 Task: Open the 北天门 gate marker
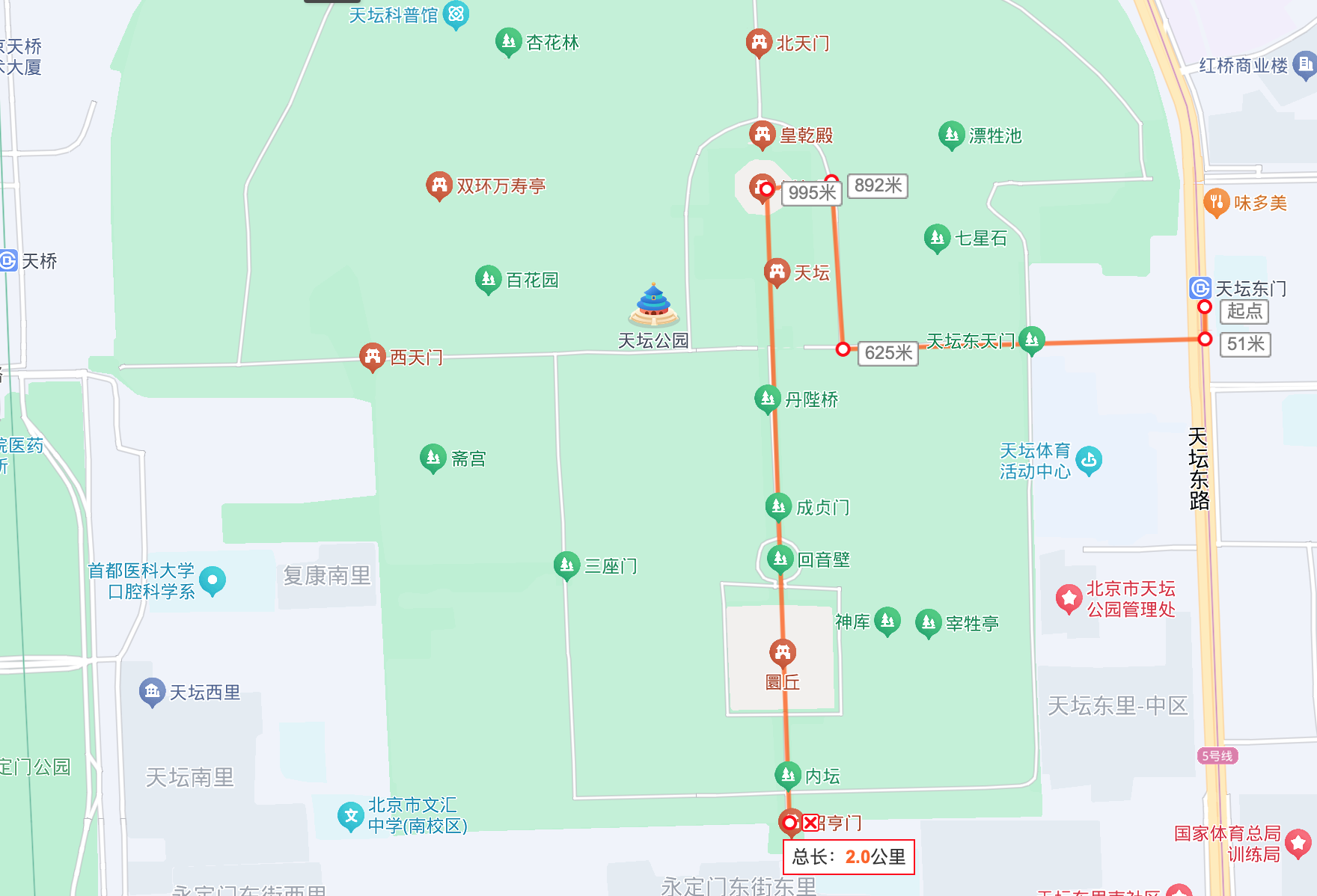pyautogui.click(x=759, y=42)
